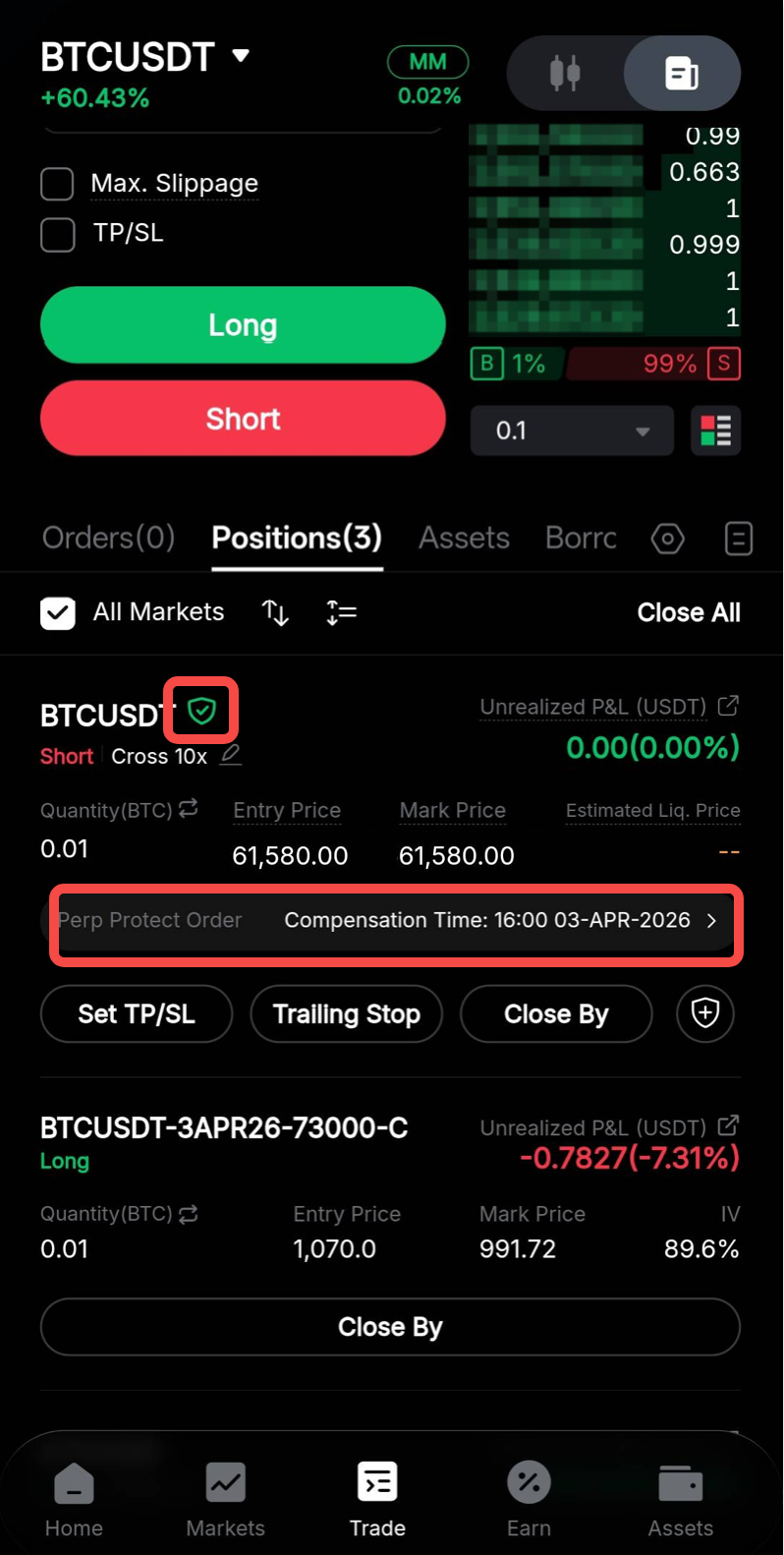Uncheck the All Markets checkbox
The image size is (784, 1555).
tap(58, 612)
